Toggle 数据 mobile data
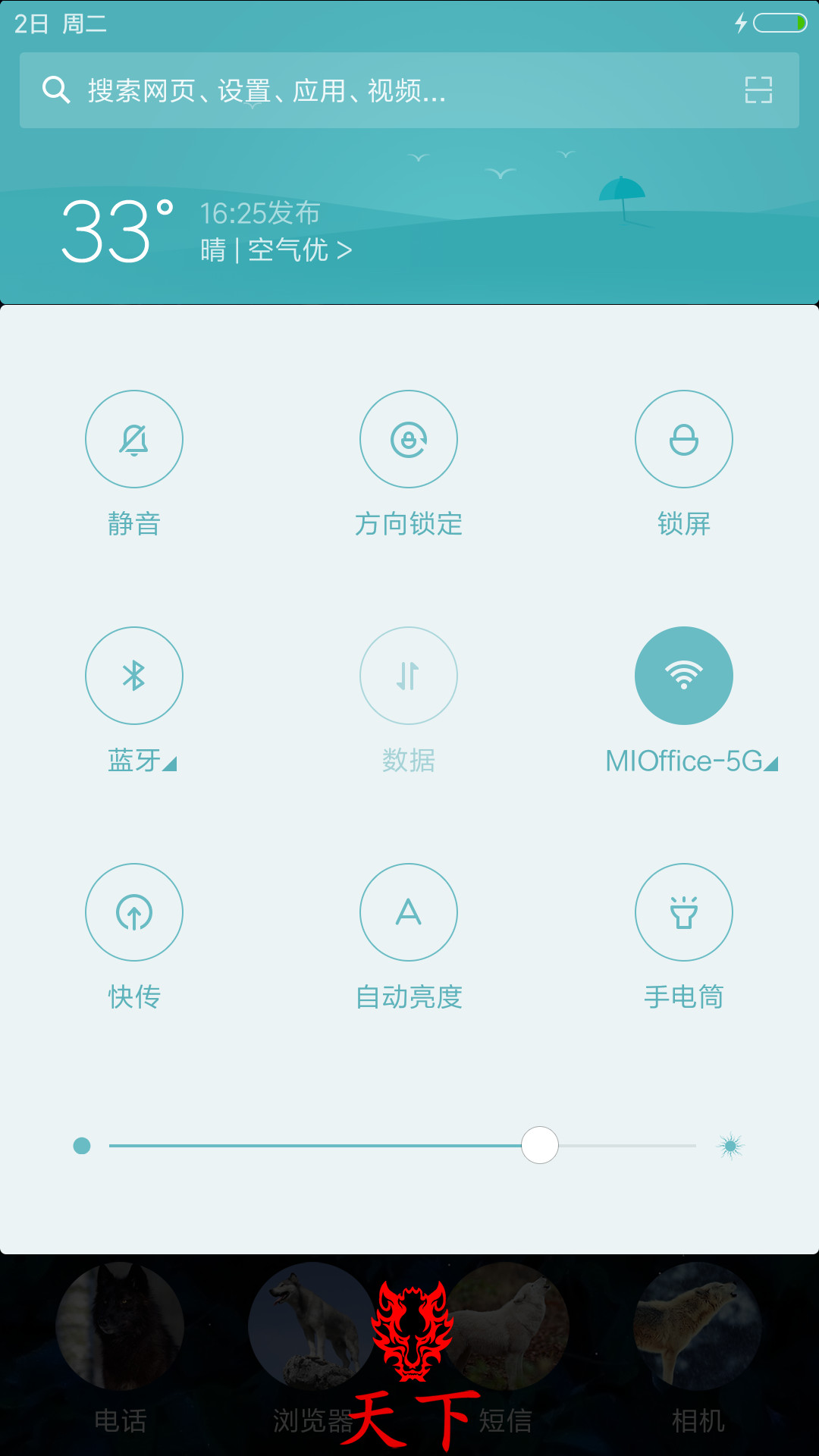 click(x=409, y=676)
